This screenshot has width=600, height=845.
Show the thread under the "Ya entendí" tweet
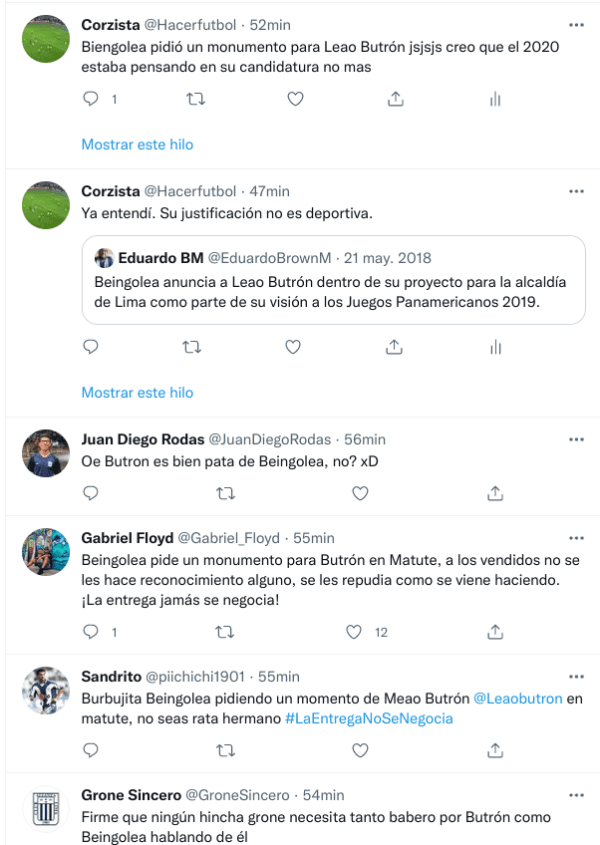(137, 392)
